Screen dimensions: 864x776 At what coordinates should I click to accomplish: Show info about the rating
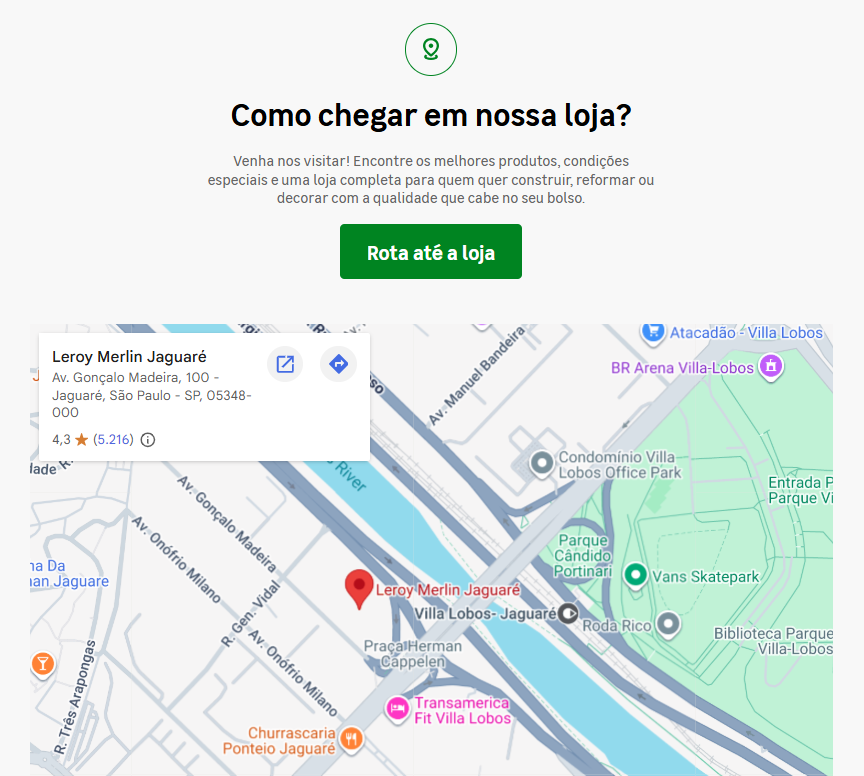coord(148,439)
